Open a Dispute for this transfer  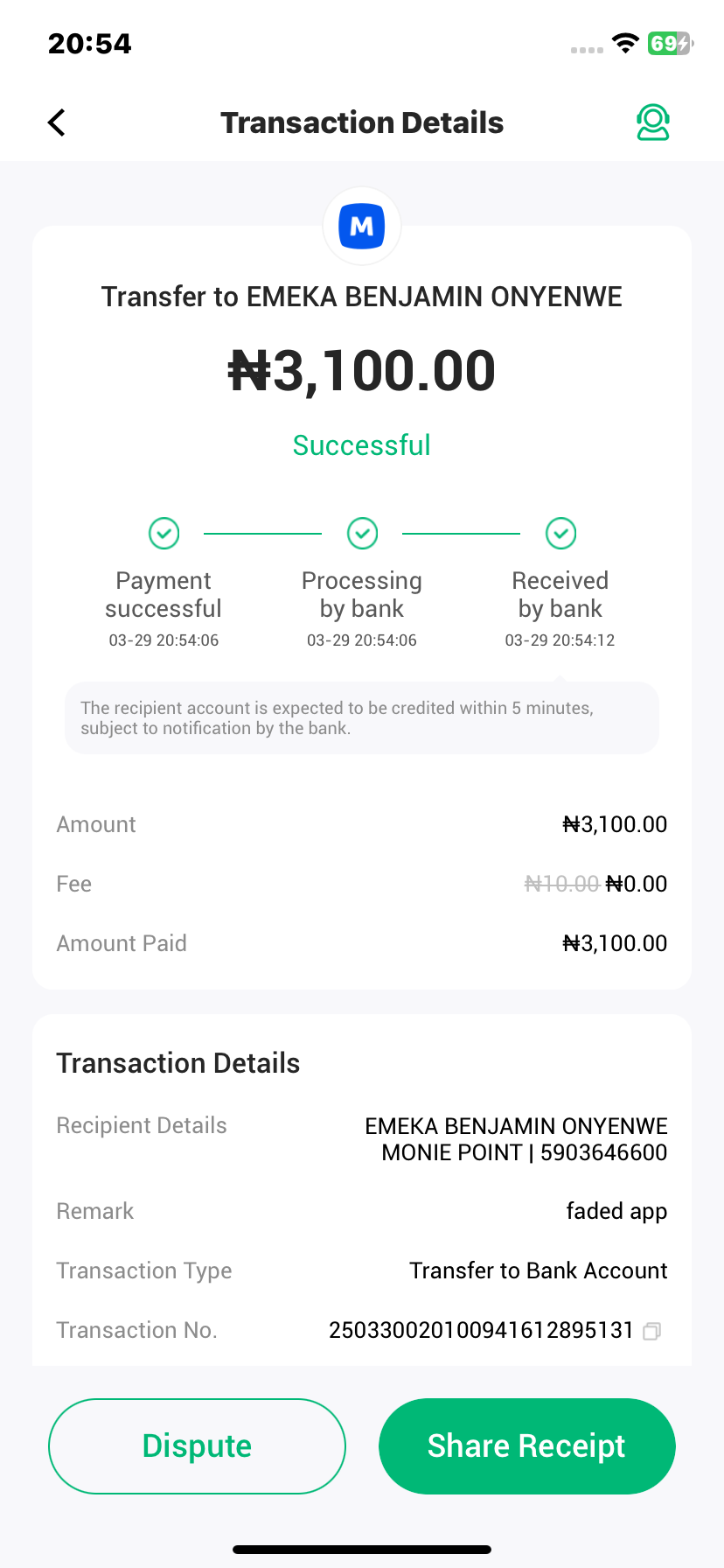tap(197, 1445)
